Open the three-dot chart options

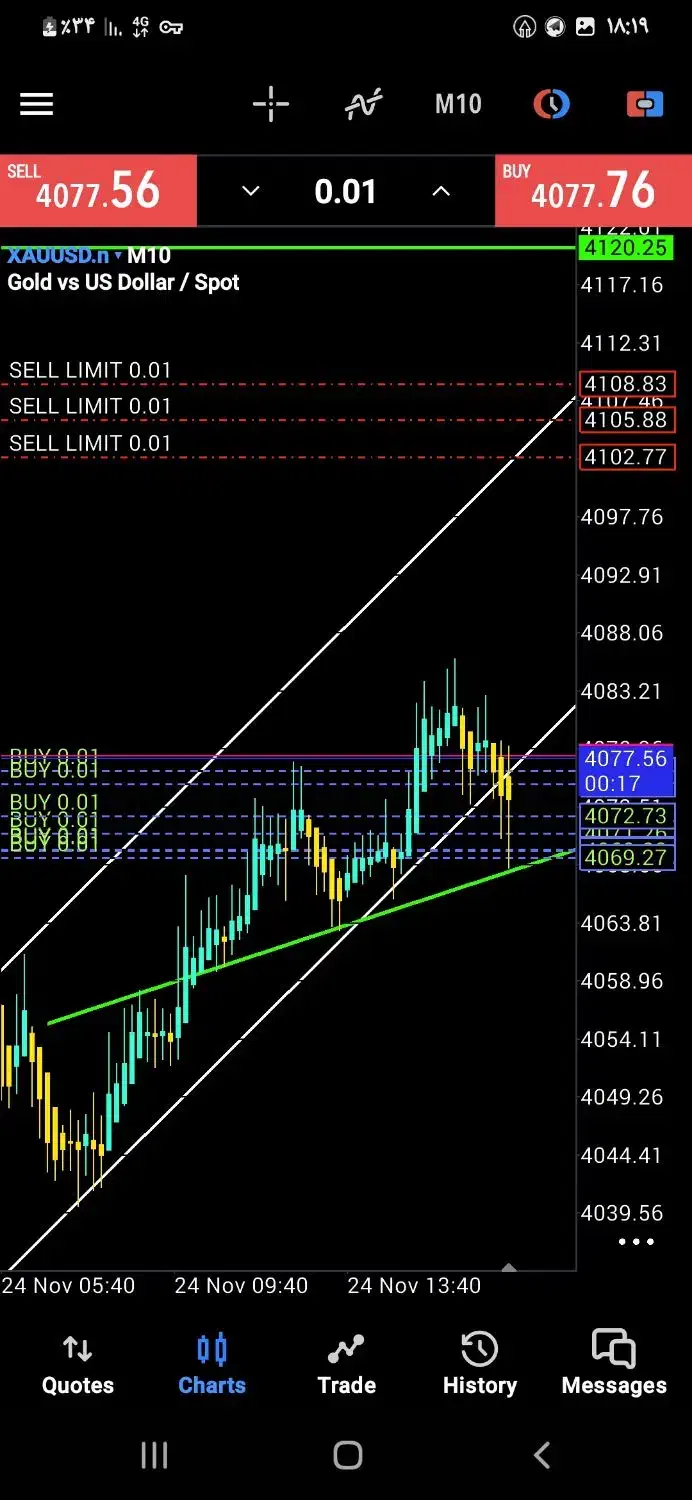click(636, 1242)
